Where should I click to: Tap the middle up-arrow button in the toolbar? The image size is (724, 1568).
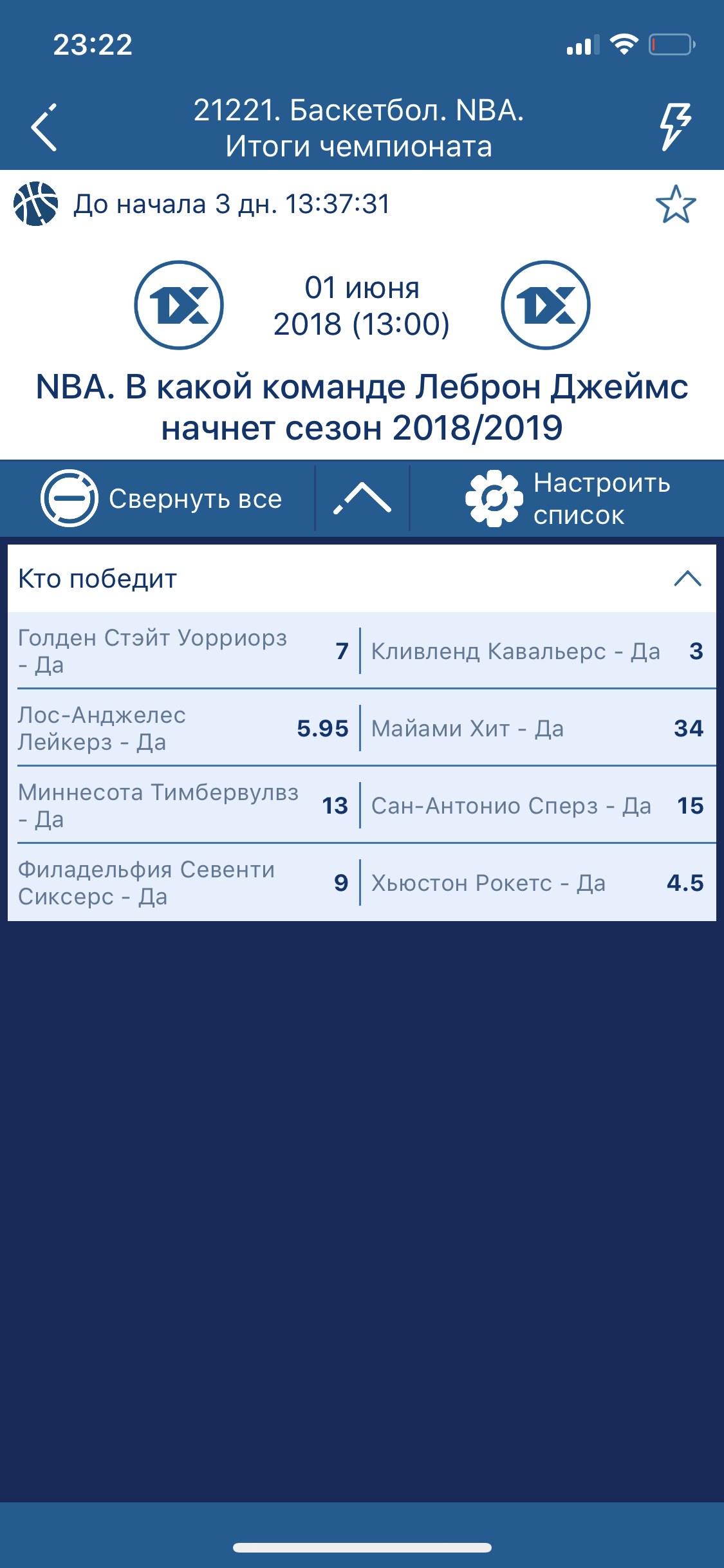coord(362,499)
